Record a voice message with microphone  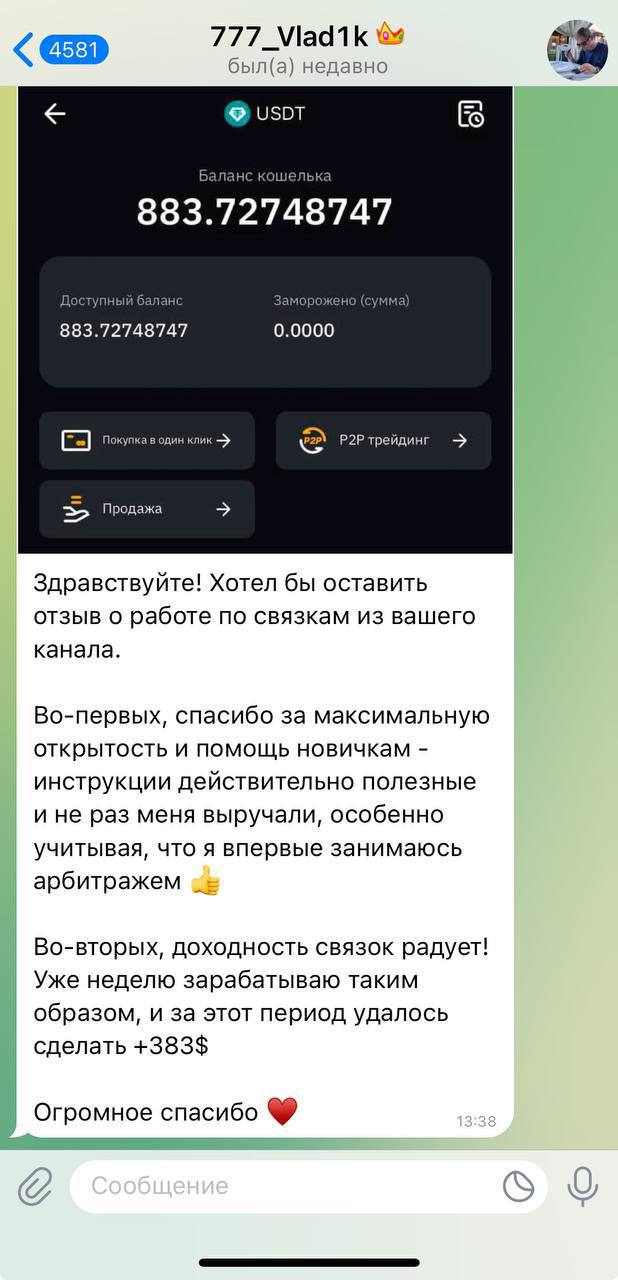click(x=582, y=1186)
